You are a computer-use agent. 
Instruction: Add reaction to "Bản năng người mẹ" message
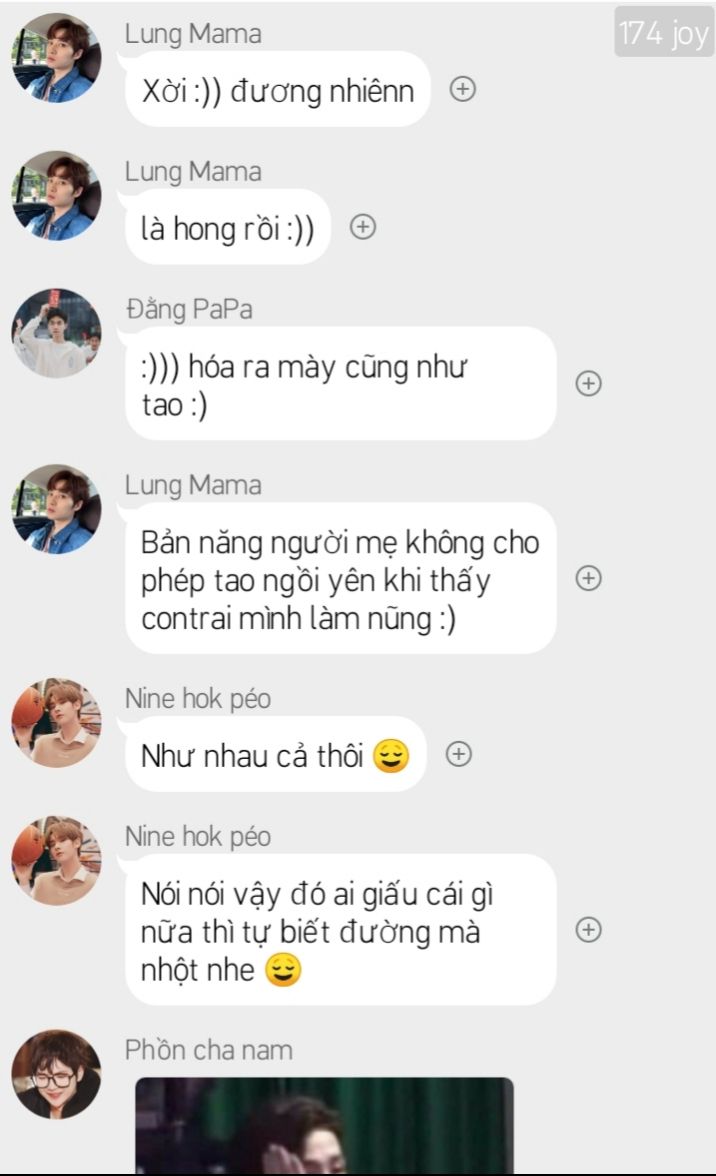[589, 578]
